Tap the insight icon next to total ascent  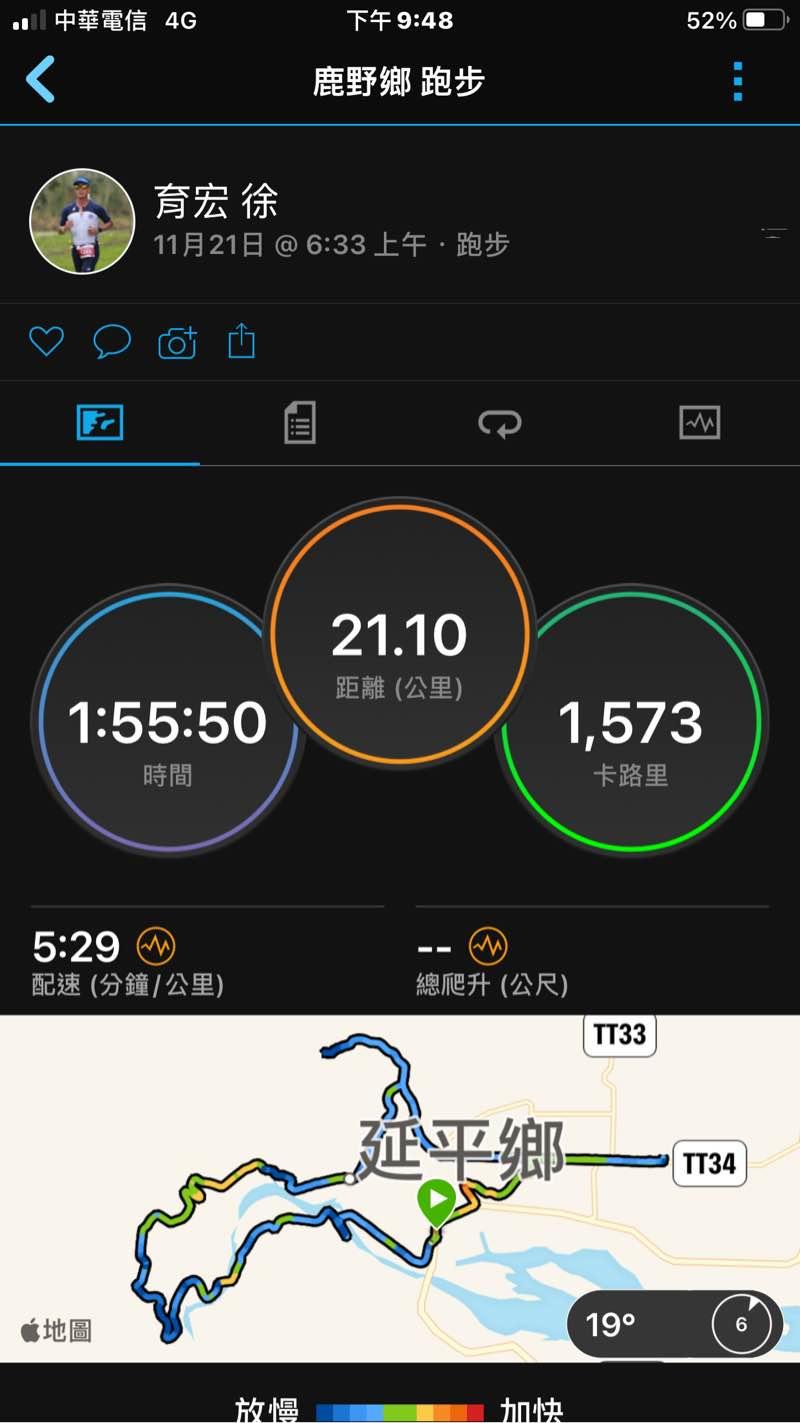click(488, 945)
